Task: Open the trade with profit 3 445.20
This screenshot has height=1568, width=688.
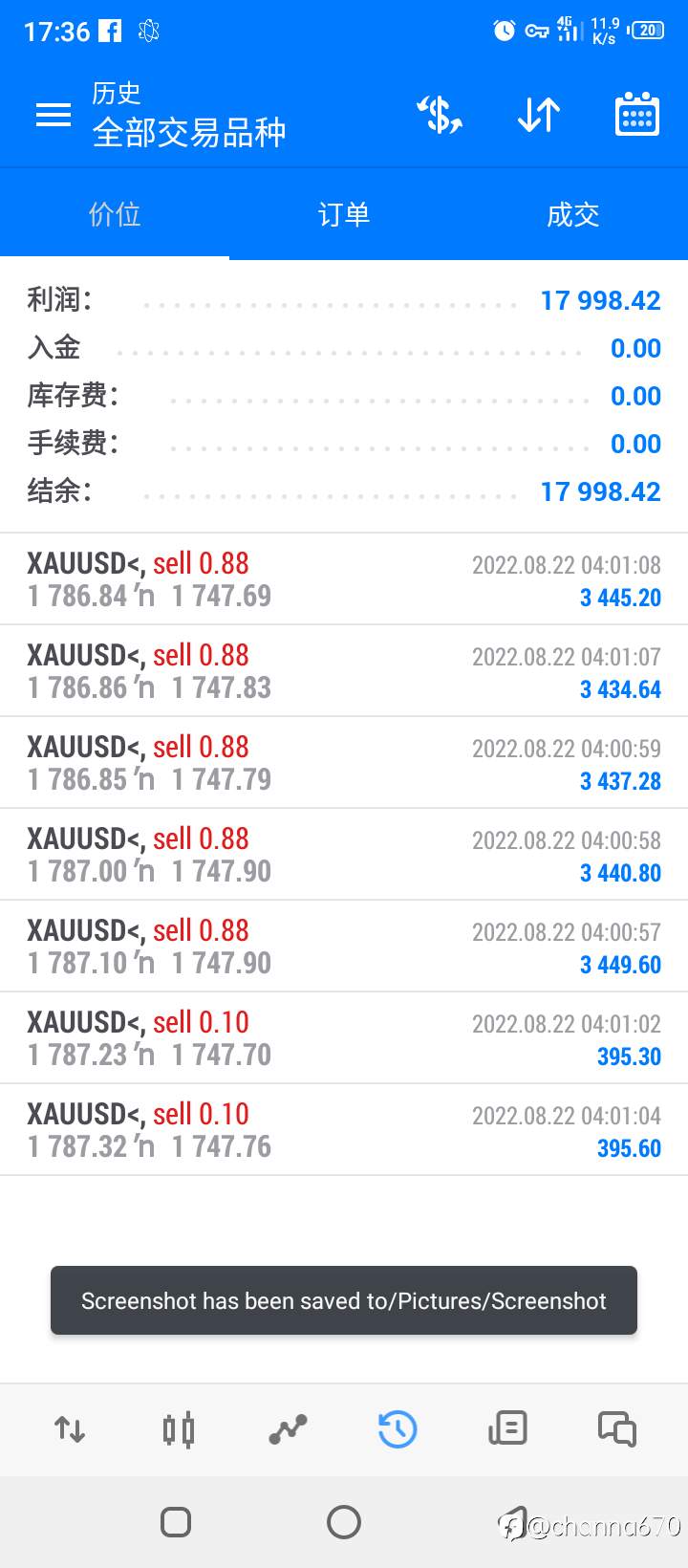Action: coord(344,579)
